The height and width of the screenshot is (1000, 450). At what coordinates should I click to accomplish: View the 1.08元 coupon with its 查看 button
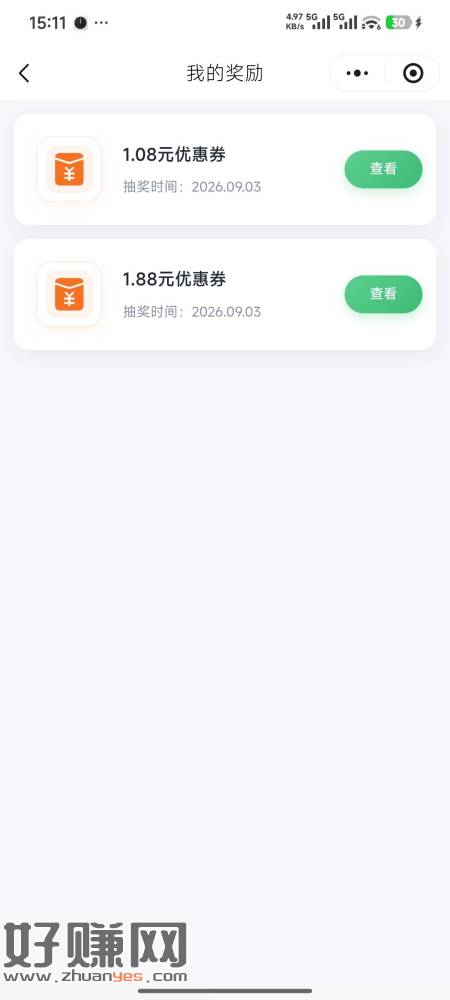pos(383,169)
